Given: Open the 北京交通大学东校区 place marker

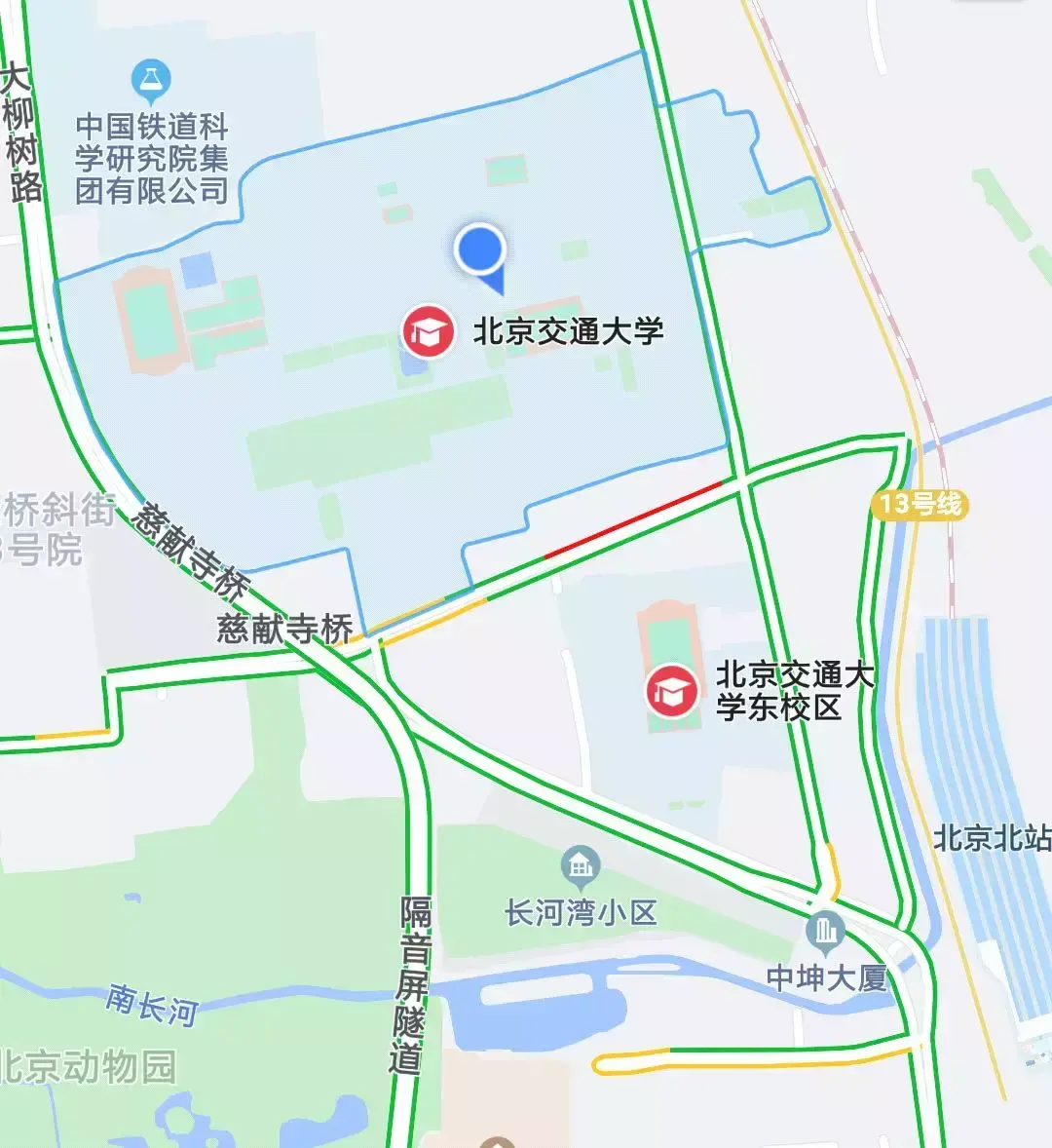Looking at the screenshot, I should click(x=671, y=691).
